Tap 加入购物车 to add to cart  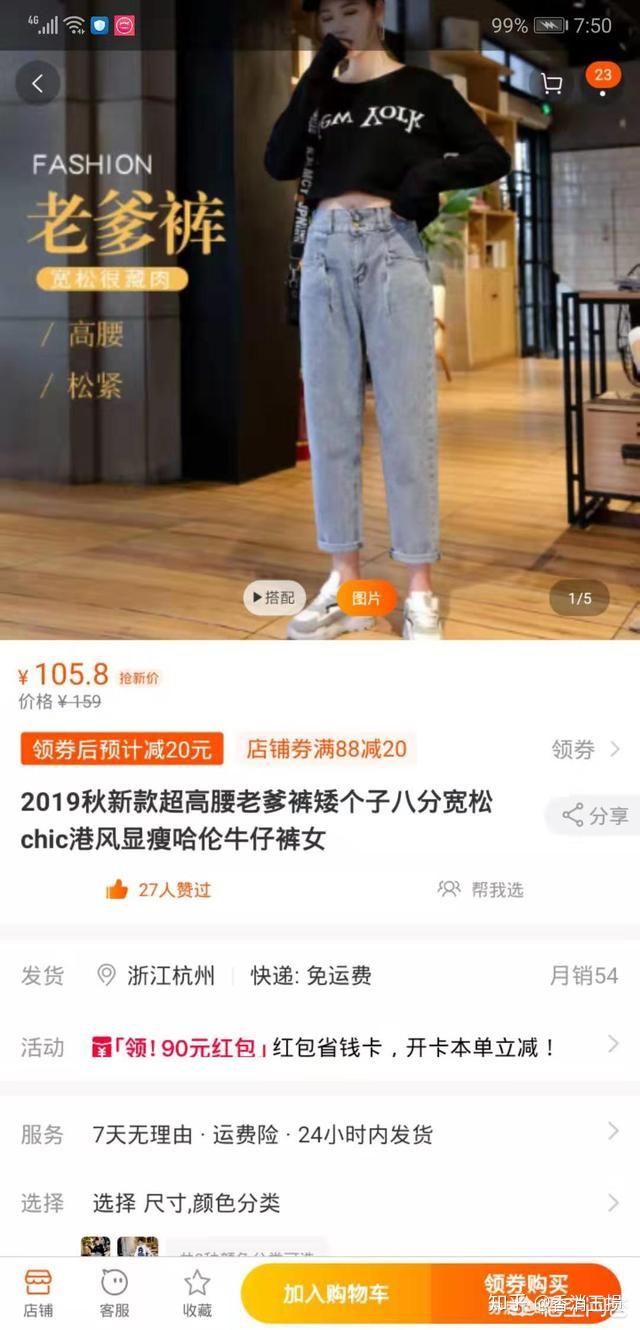coord(335,1293)
